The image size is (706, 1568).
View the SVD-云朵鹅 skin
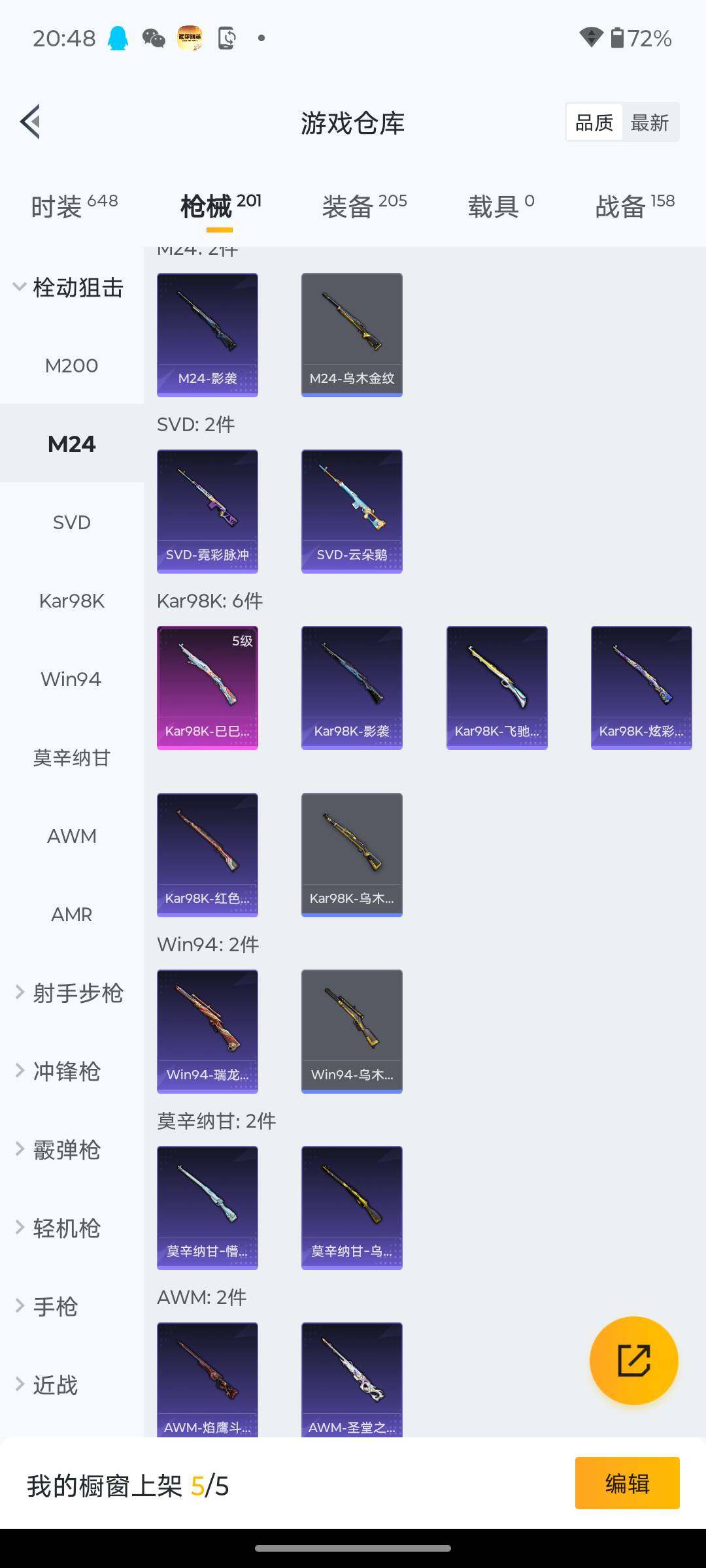click(352, 511)
